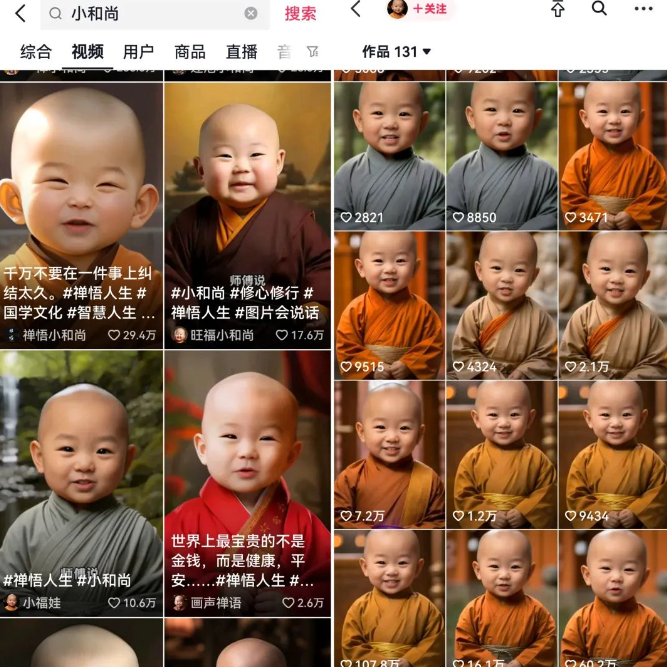Tap the search field containing 小和尚

point(150,13)
